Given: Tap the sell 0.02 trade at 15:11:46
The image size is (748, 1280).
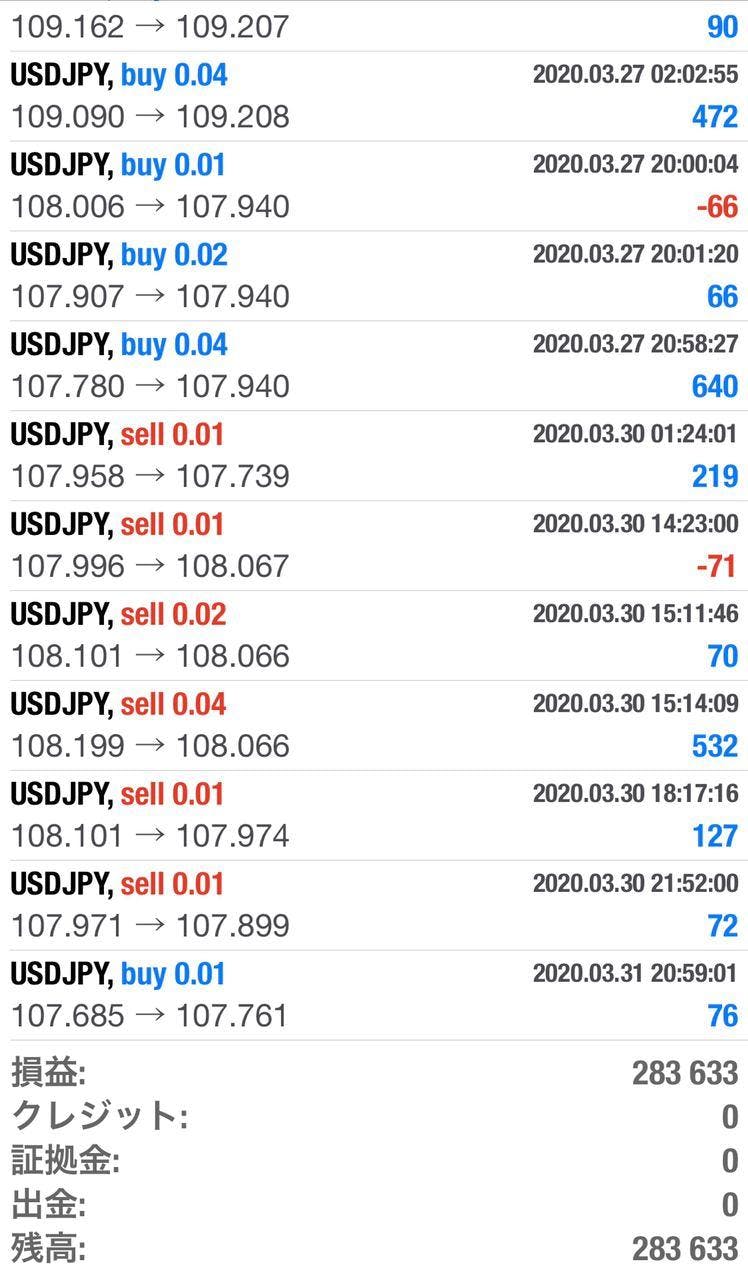Looking at the screenshot, I should [374, 636].
